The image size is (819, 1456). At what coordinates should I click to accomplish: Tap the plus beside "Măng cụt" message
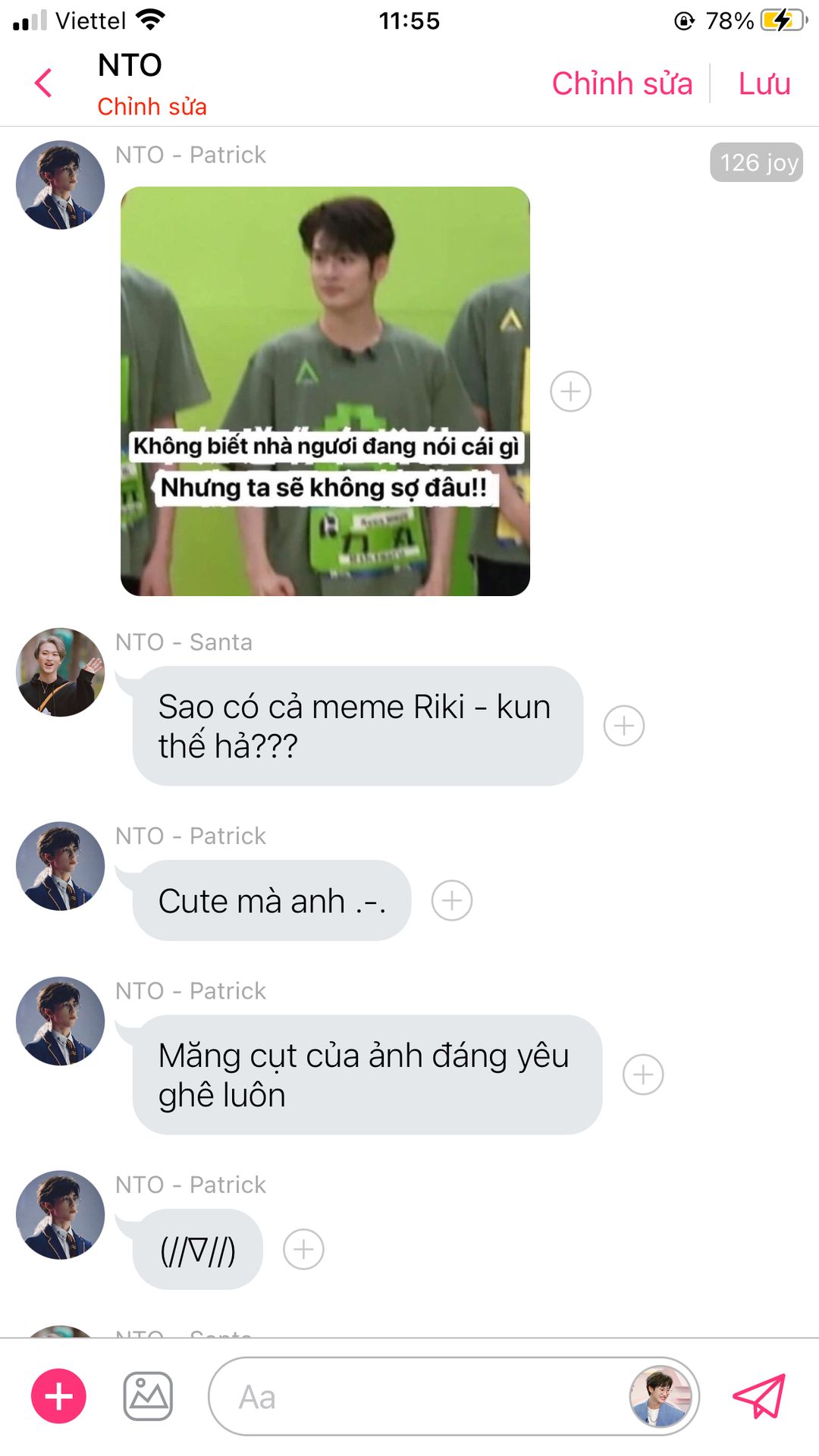[x=643, y=1075]
